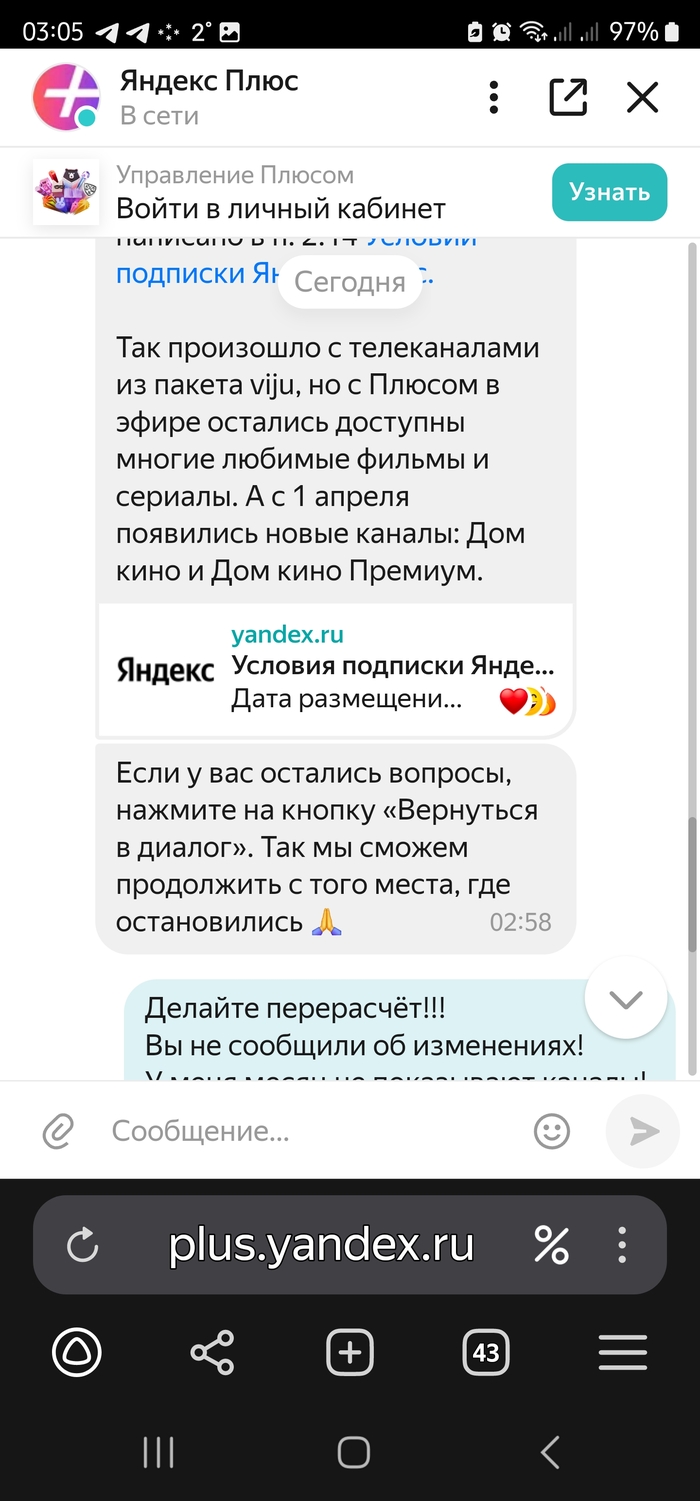
Task: Show the 43 open tabs
Action: 486,1353
